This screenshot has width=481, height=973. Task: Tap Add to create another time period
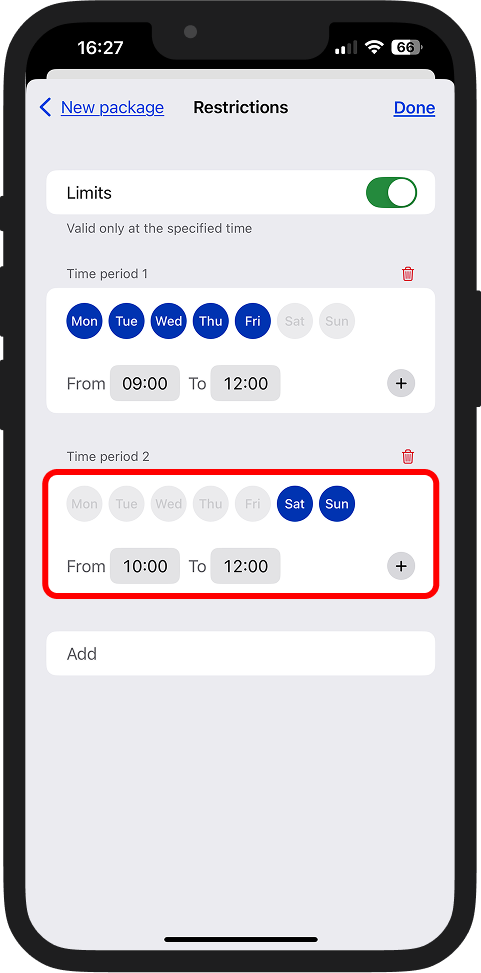point(241,653)
